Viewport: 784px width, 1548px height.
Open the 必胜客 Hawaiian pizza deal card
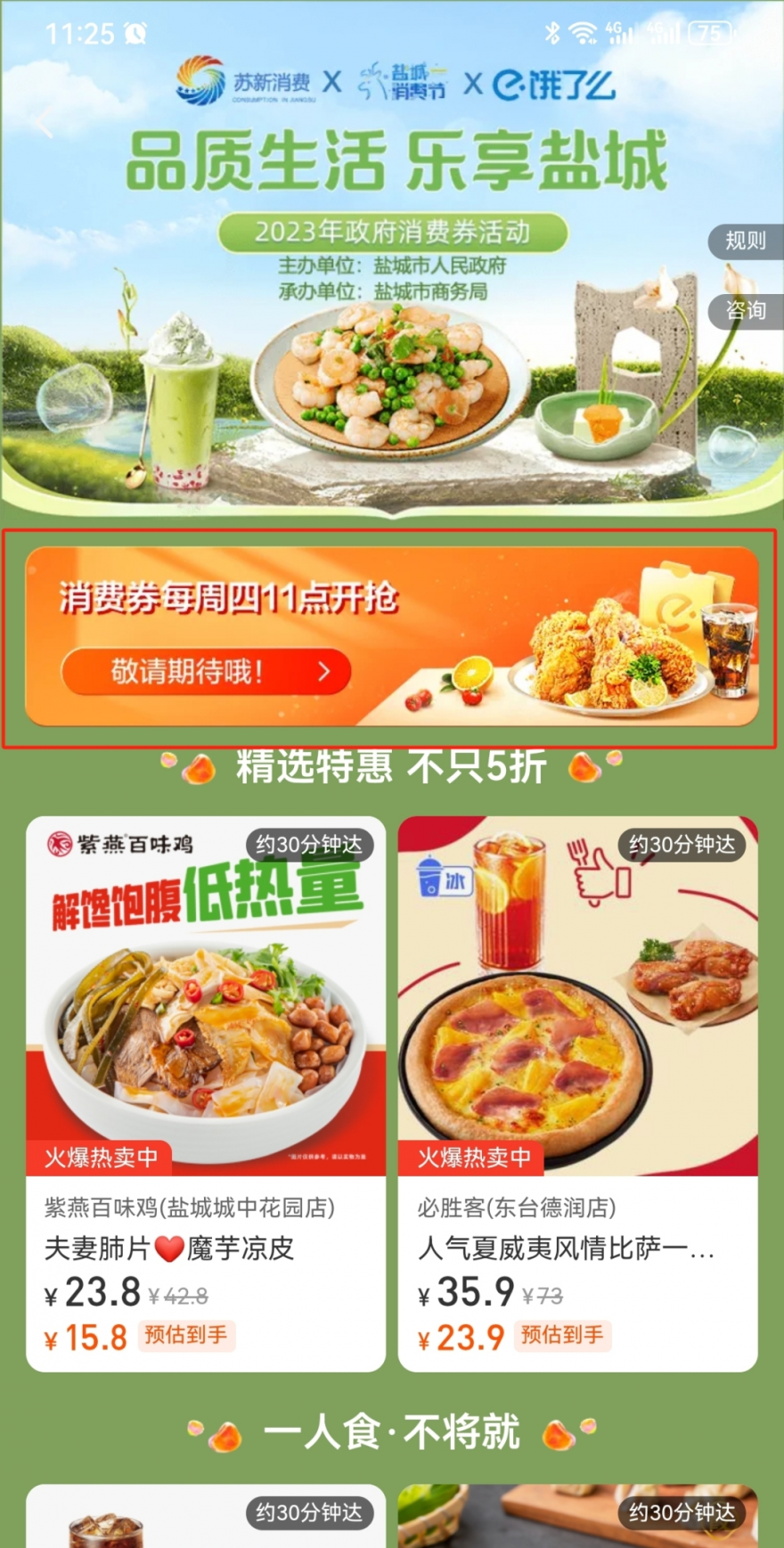(x=577, y=1093)
